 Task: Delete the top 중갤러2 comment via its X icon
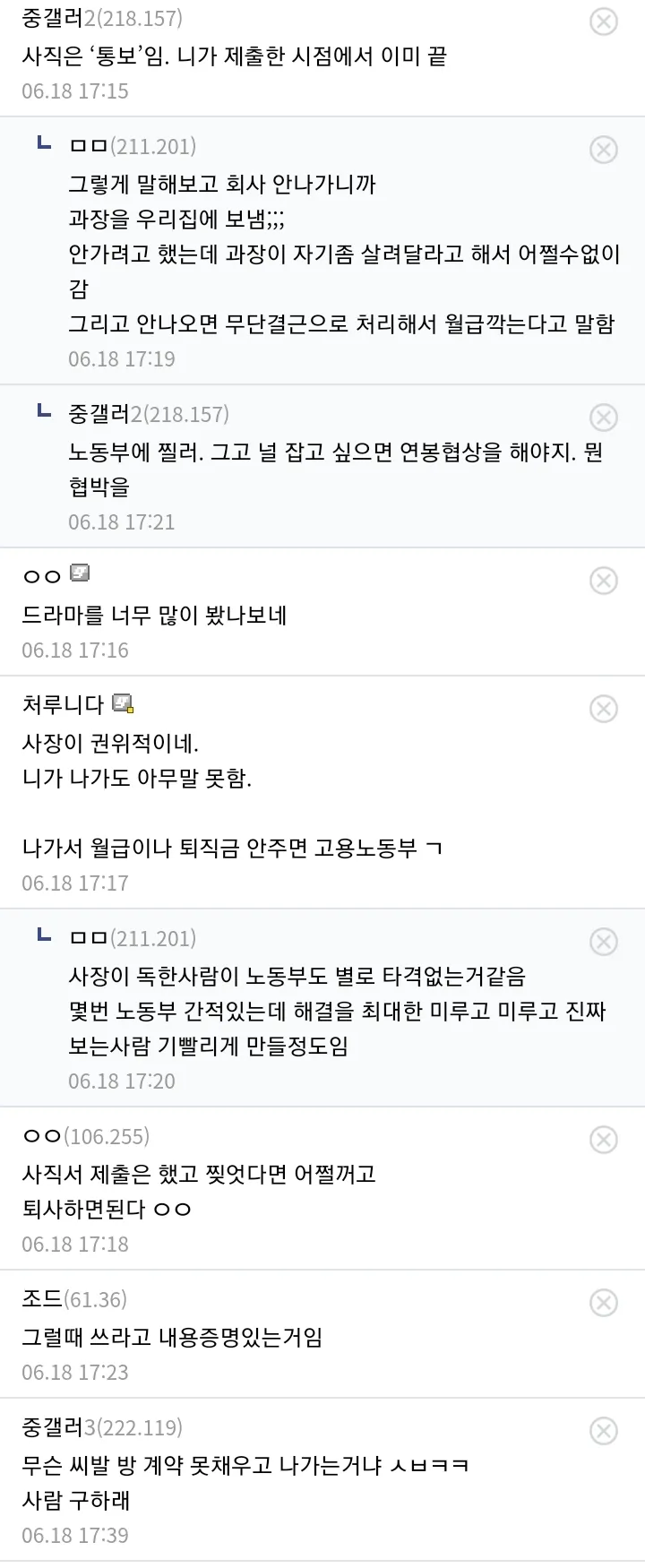pos(604,22)
